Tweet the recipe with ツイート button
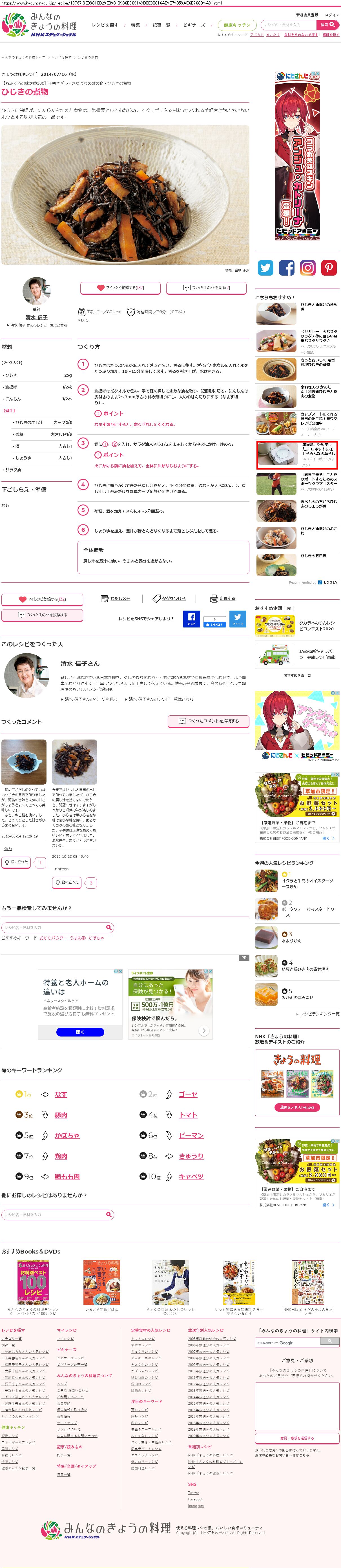This screenshot has width=341, height=1568. coord(238,619)
